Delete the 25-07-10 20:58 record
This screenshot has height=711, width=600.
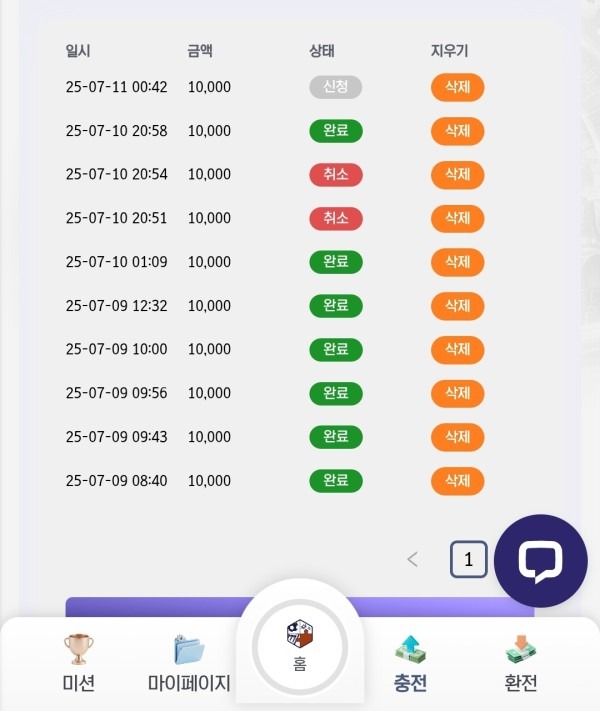tap(457, 131)
